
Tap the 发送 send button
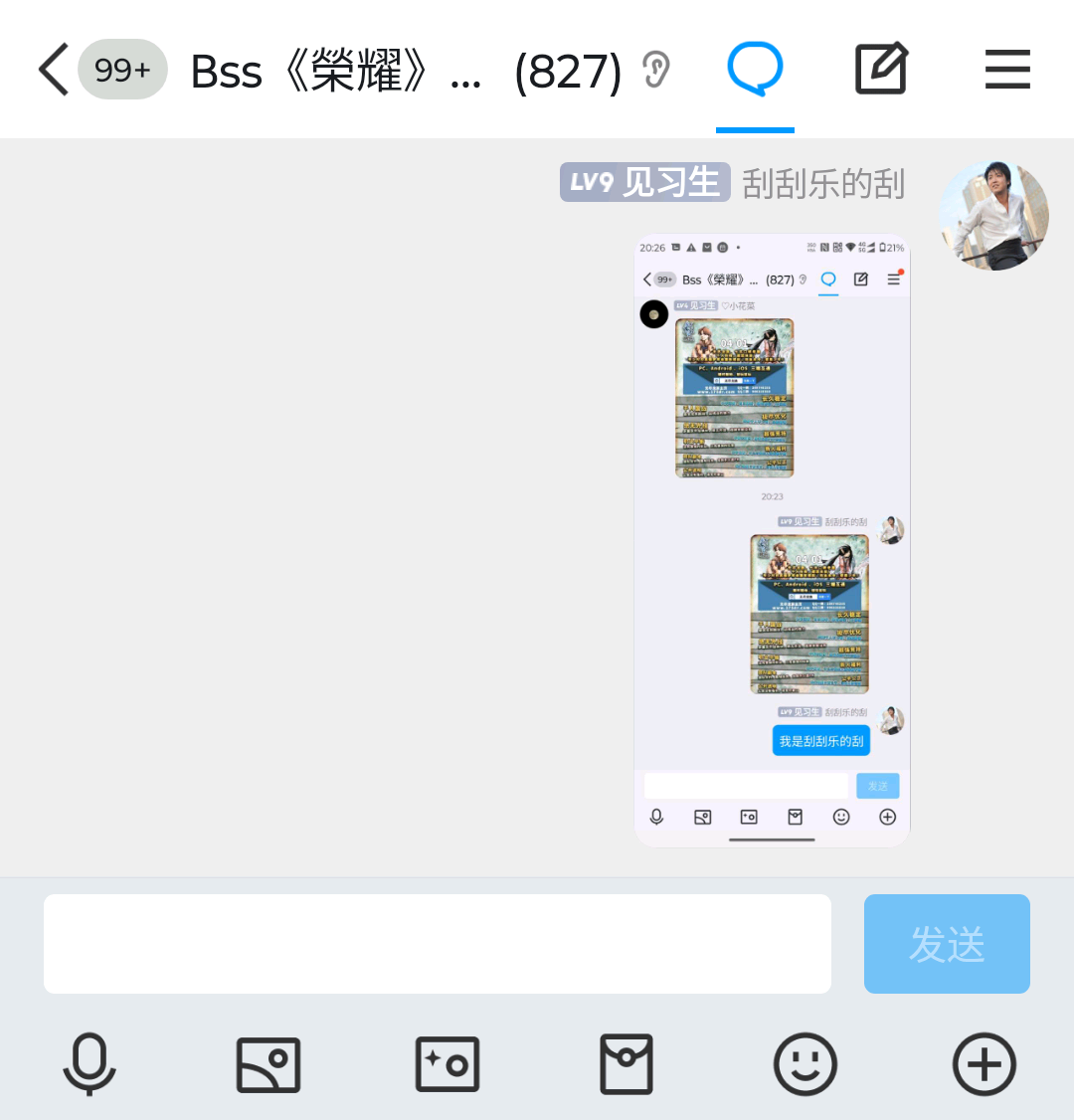tap(947, 943)
